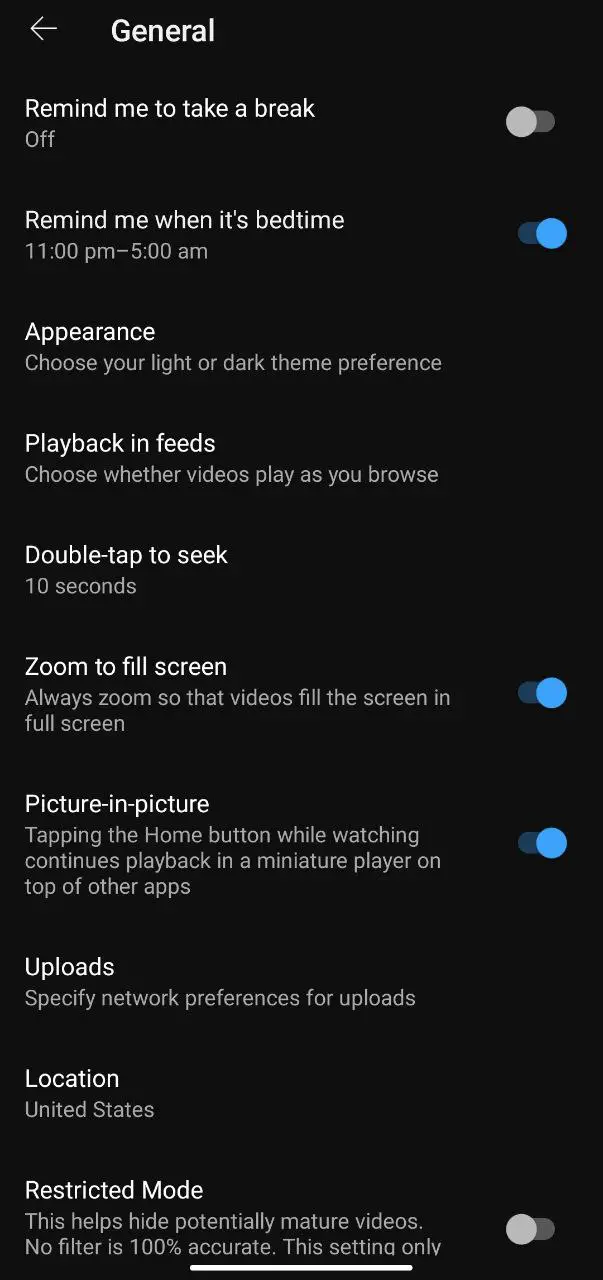Turn off the Remind me when it's bedtime switch
This screenshot has height=1280, width=603.
(542, 234)
